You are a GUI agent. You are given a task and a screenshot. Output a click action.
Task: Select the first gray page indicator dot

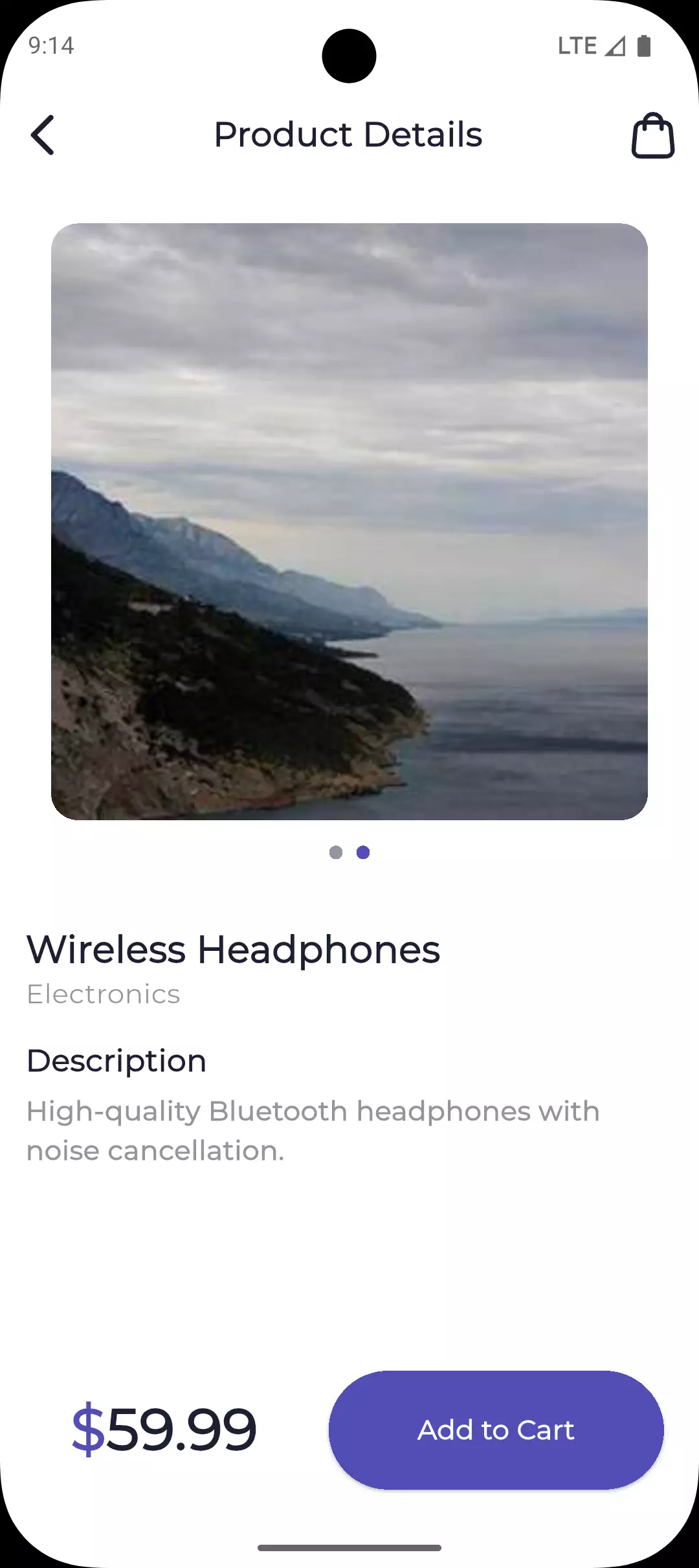[336, 853]
